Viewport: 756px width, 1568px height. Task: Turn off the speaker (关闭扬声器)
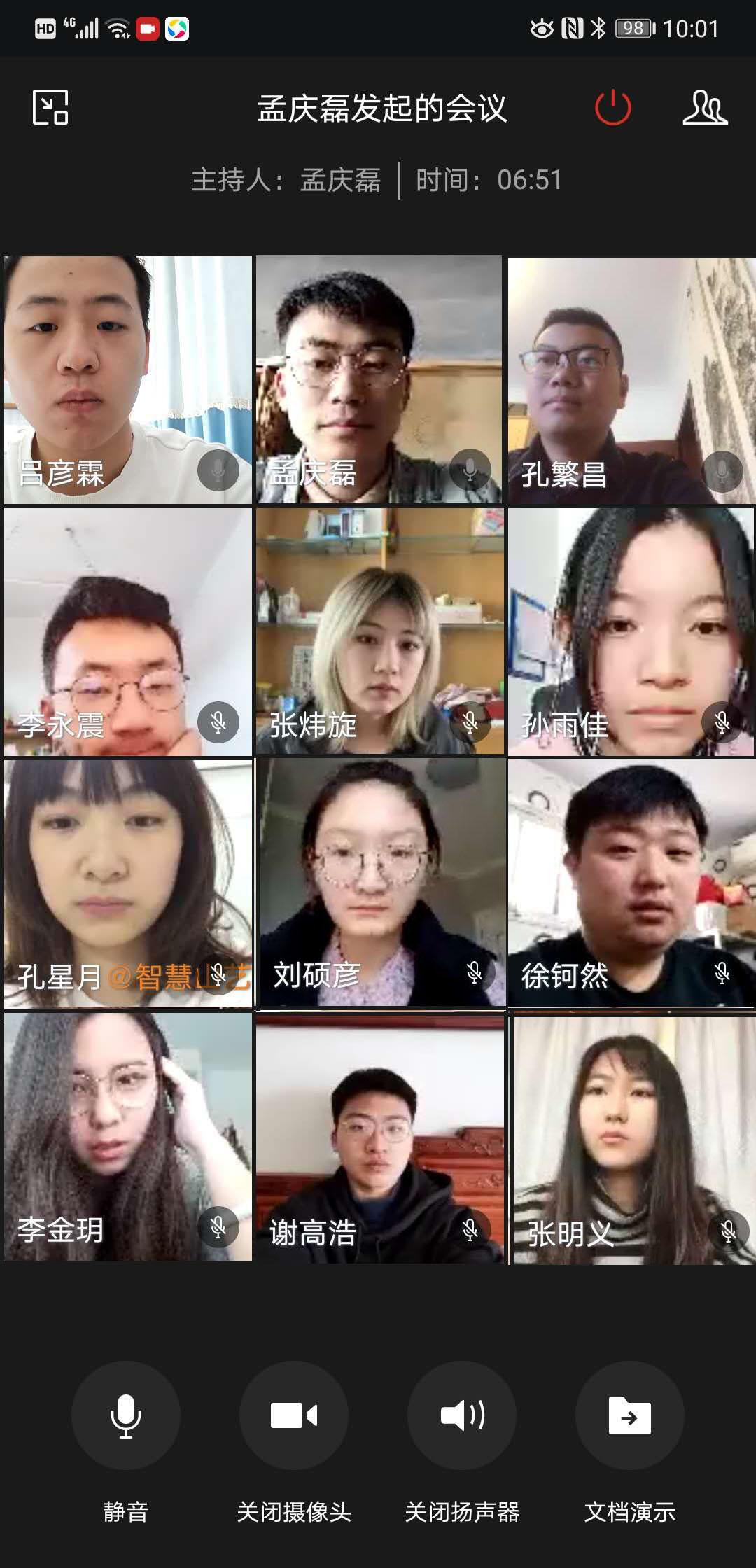click(x=462, y=1415)
